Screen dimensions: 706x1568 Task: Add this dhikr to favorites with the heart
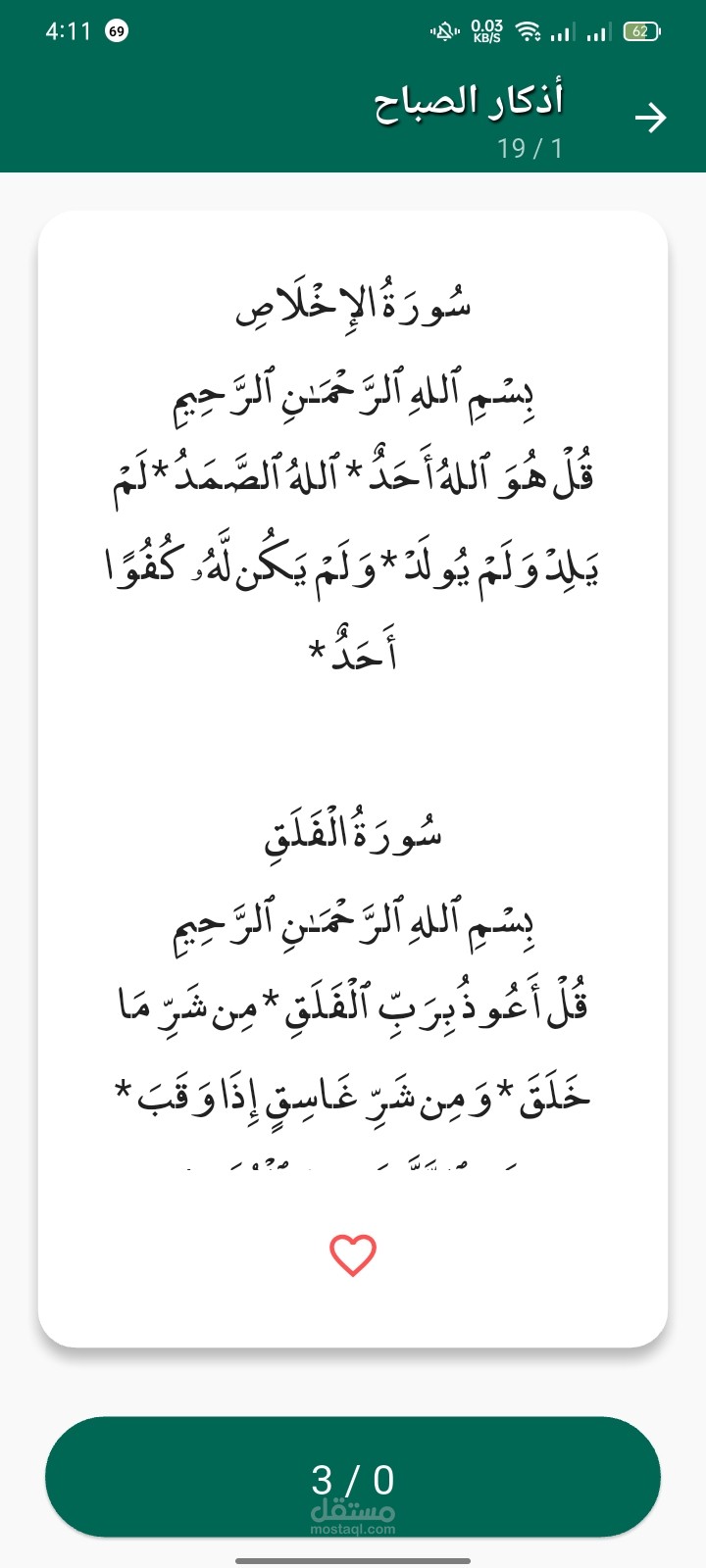353,1255
